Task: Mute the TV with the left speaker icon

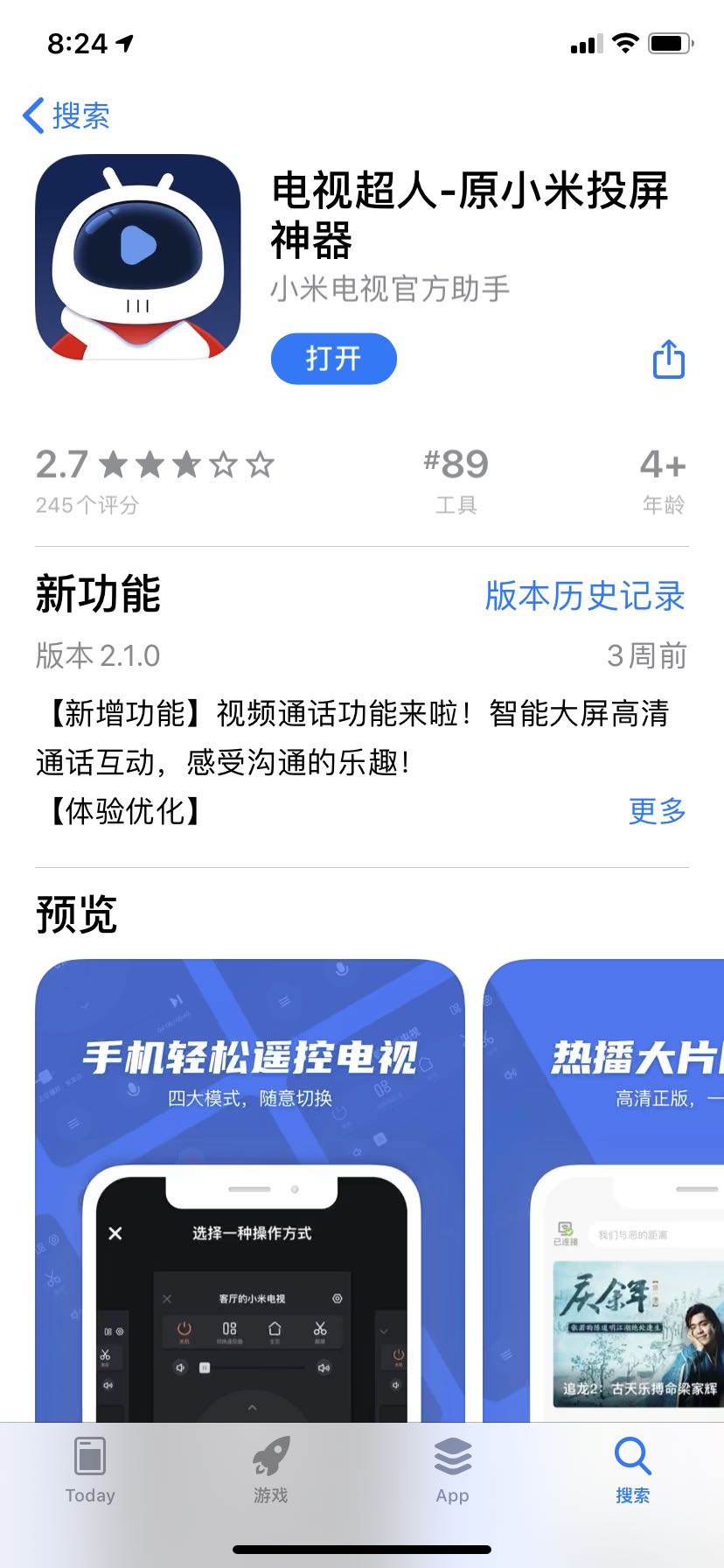Action: coord(180,1368)
